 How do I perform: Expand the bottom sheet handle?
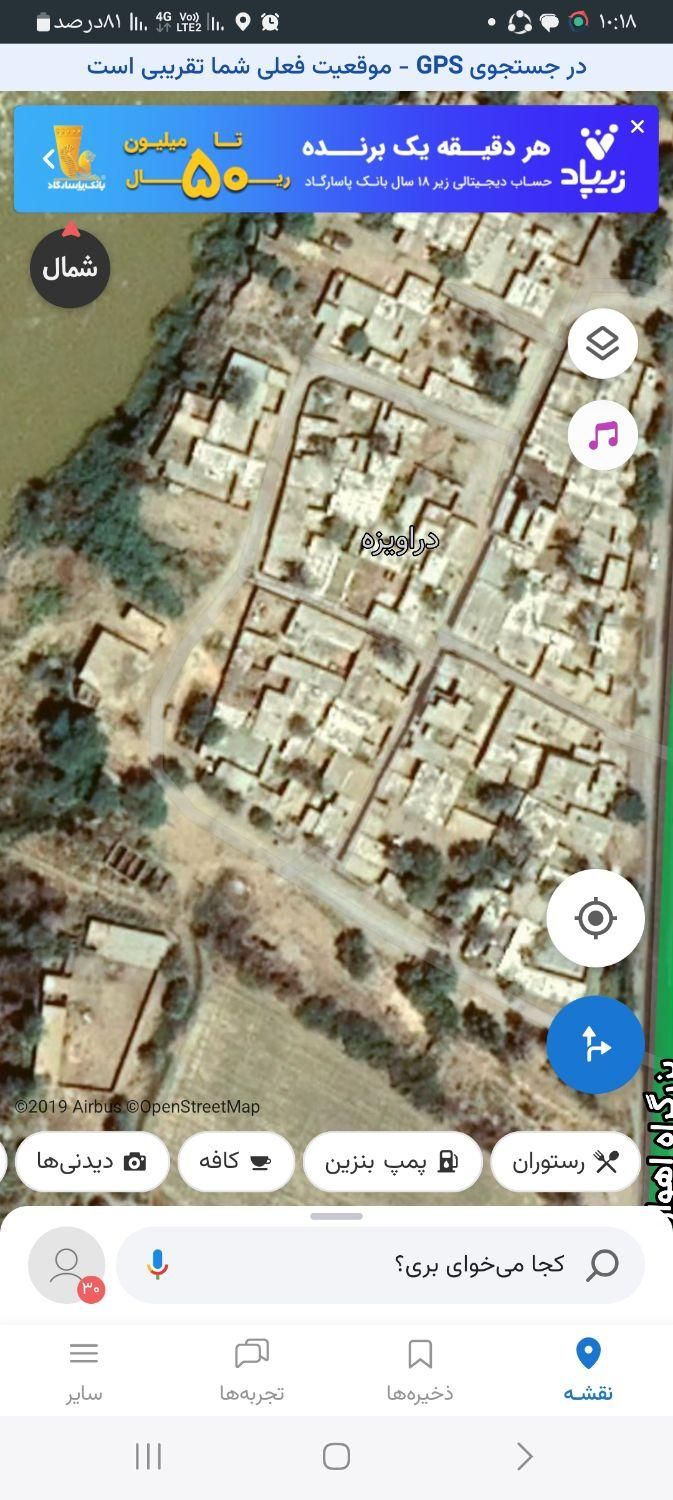pos(336,1217)
